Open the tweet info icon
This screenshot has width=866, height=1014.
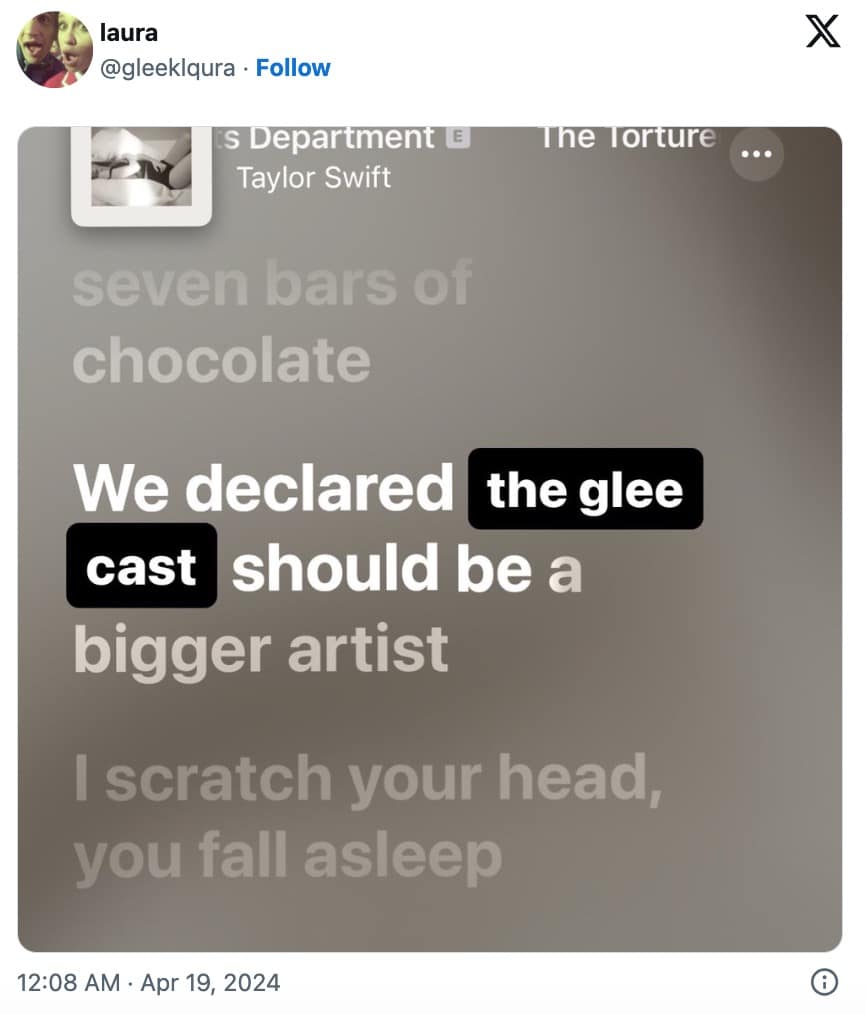click(823, 983)
